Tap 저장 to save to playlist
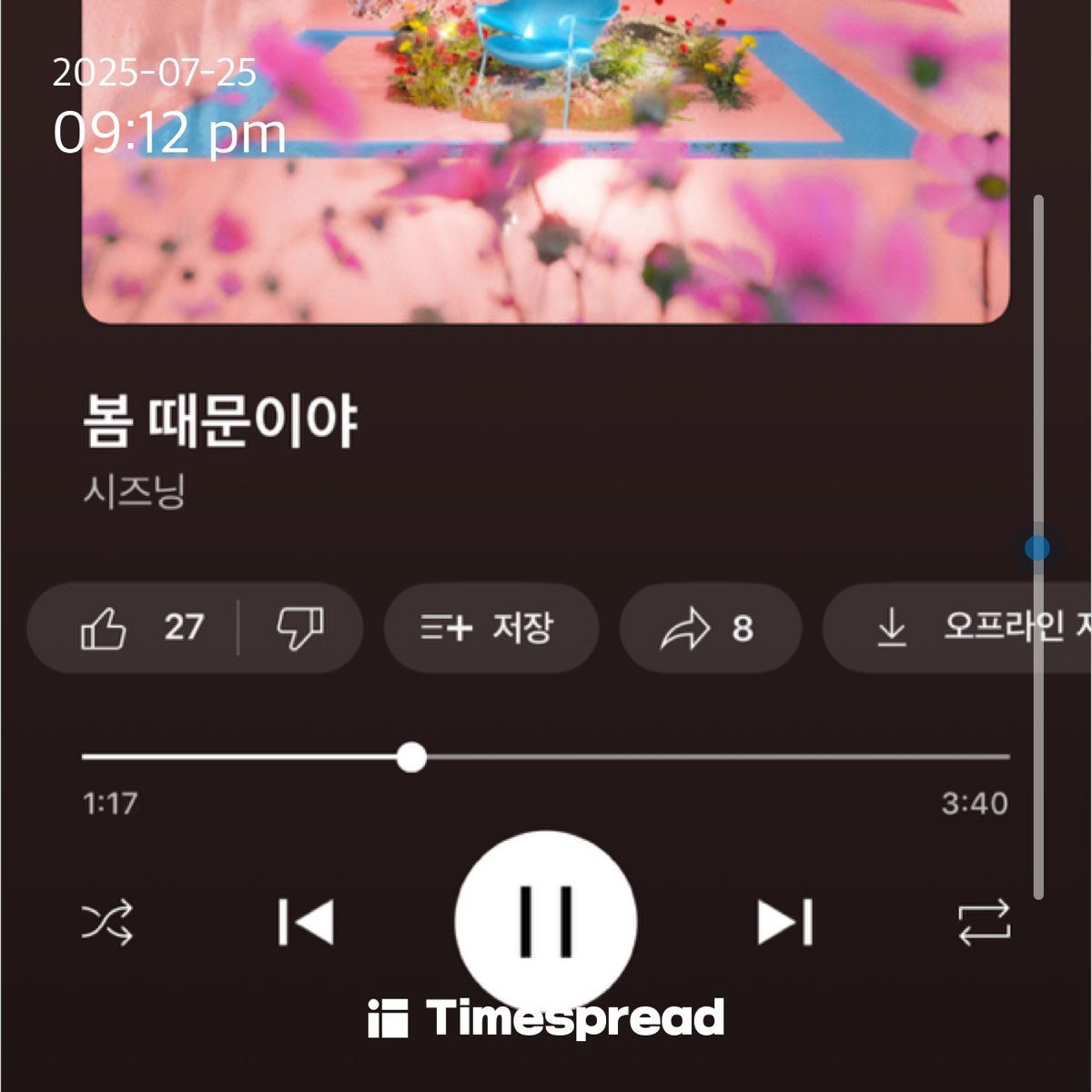This screenshot has height=1092, width=1092. pos(490,628)
